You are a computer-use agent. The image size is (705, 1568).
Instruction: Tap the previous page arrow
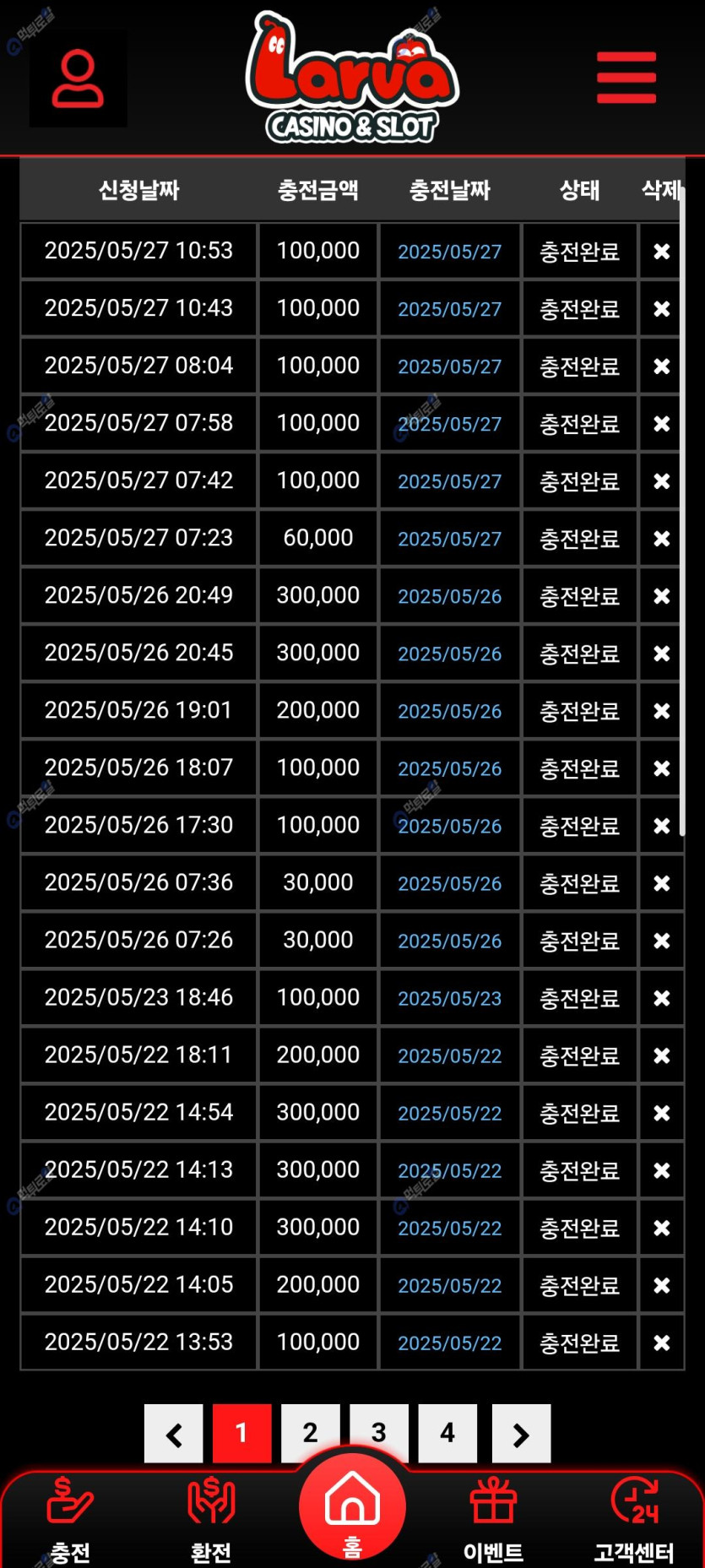174,1434
